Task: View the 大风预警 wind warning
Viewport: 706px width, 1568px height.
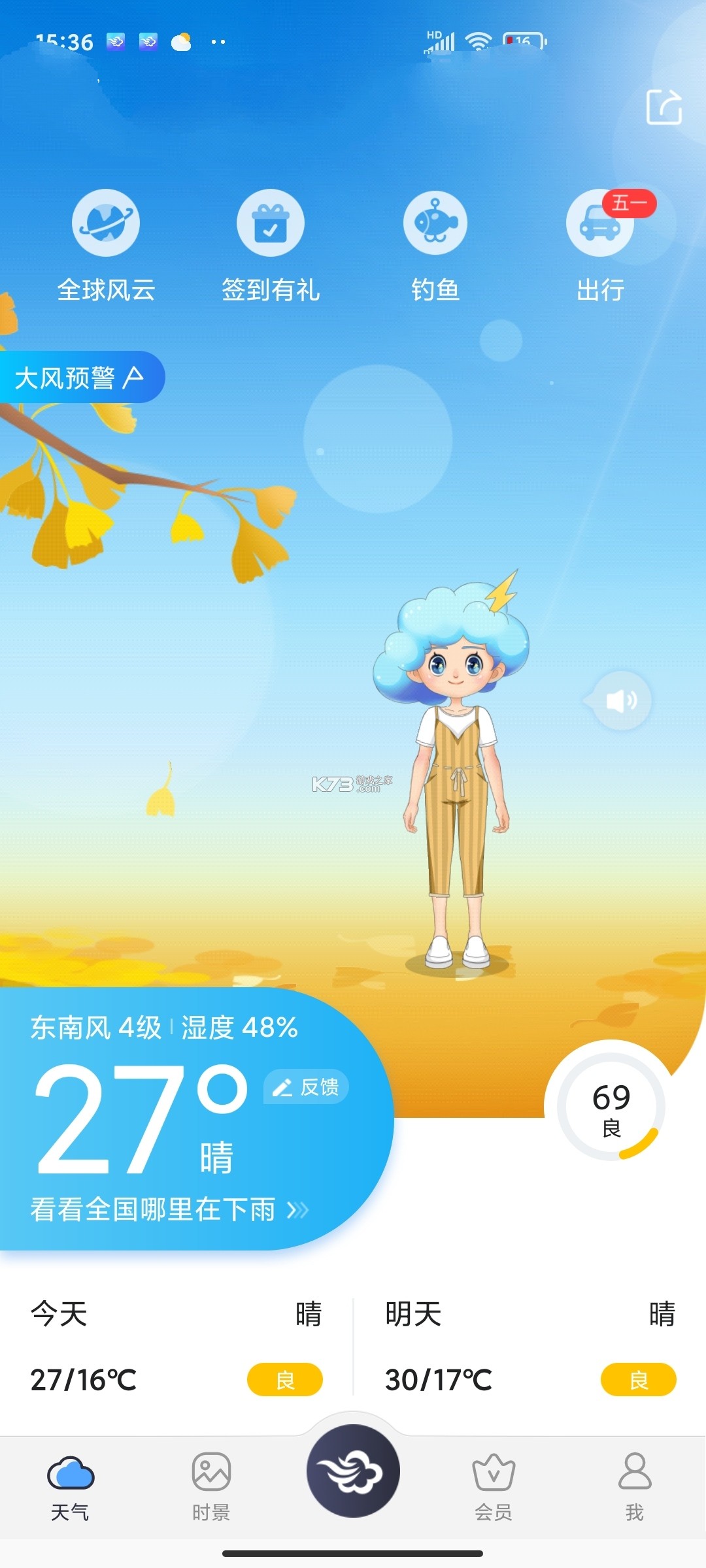Action: click(80, 377)
